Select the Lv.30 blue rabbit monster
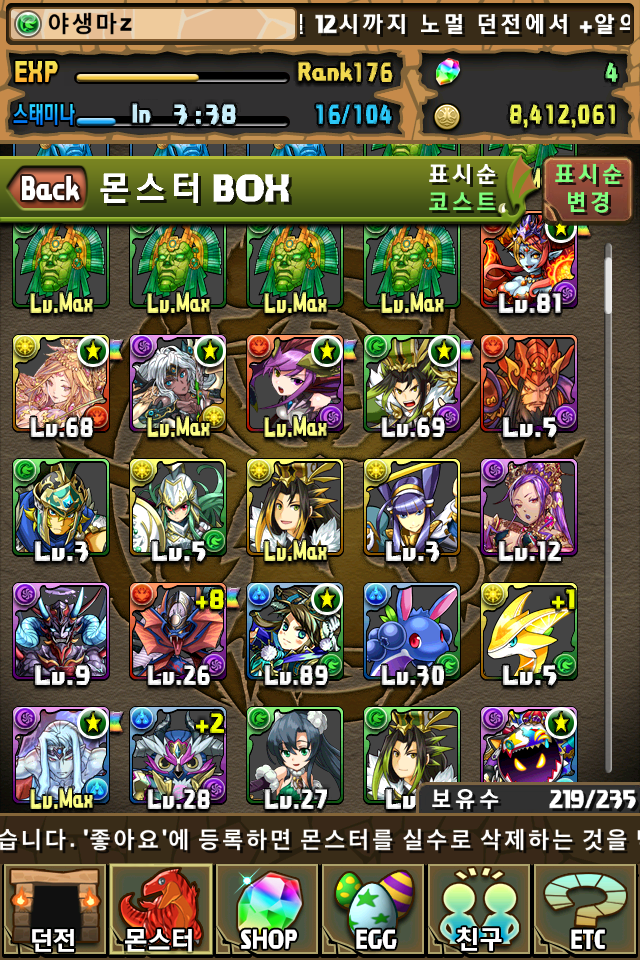The image size is (640, 960). click(411, 632)
